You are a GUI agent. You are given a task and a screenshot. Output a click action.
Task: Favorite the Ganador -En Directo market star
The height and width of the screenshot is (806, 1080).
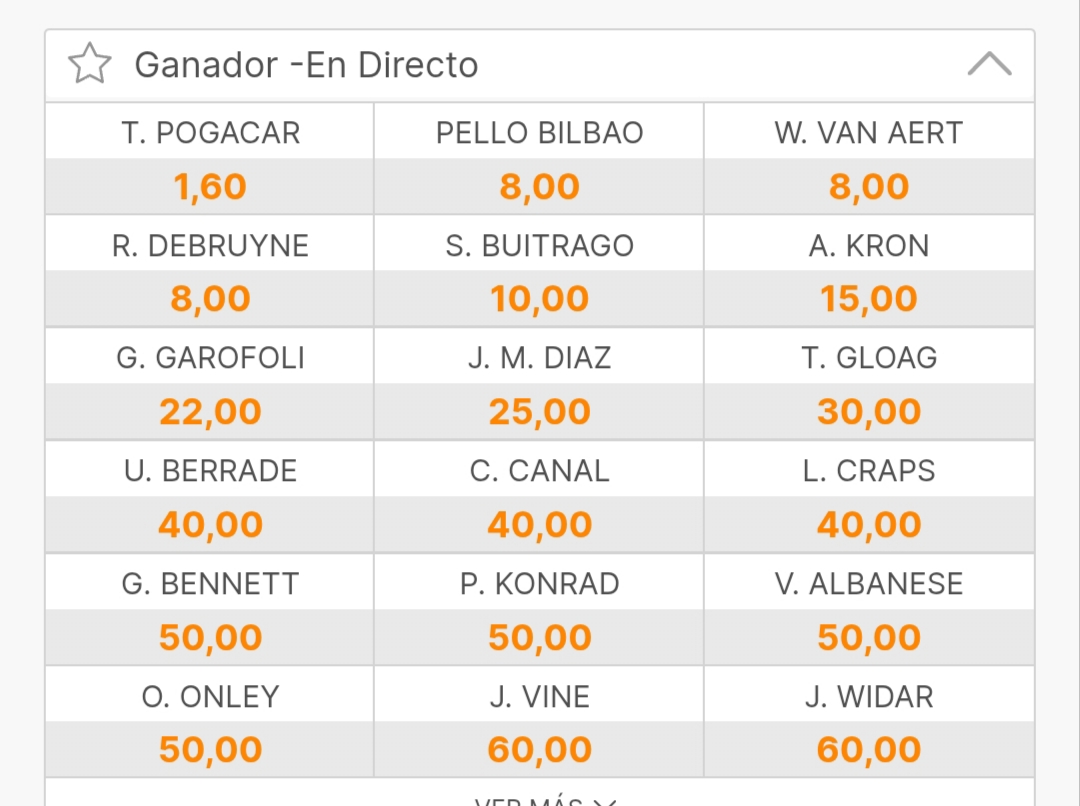(90, 63)
